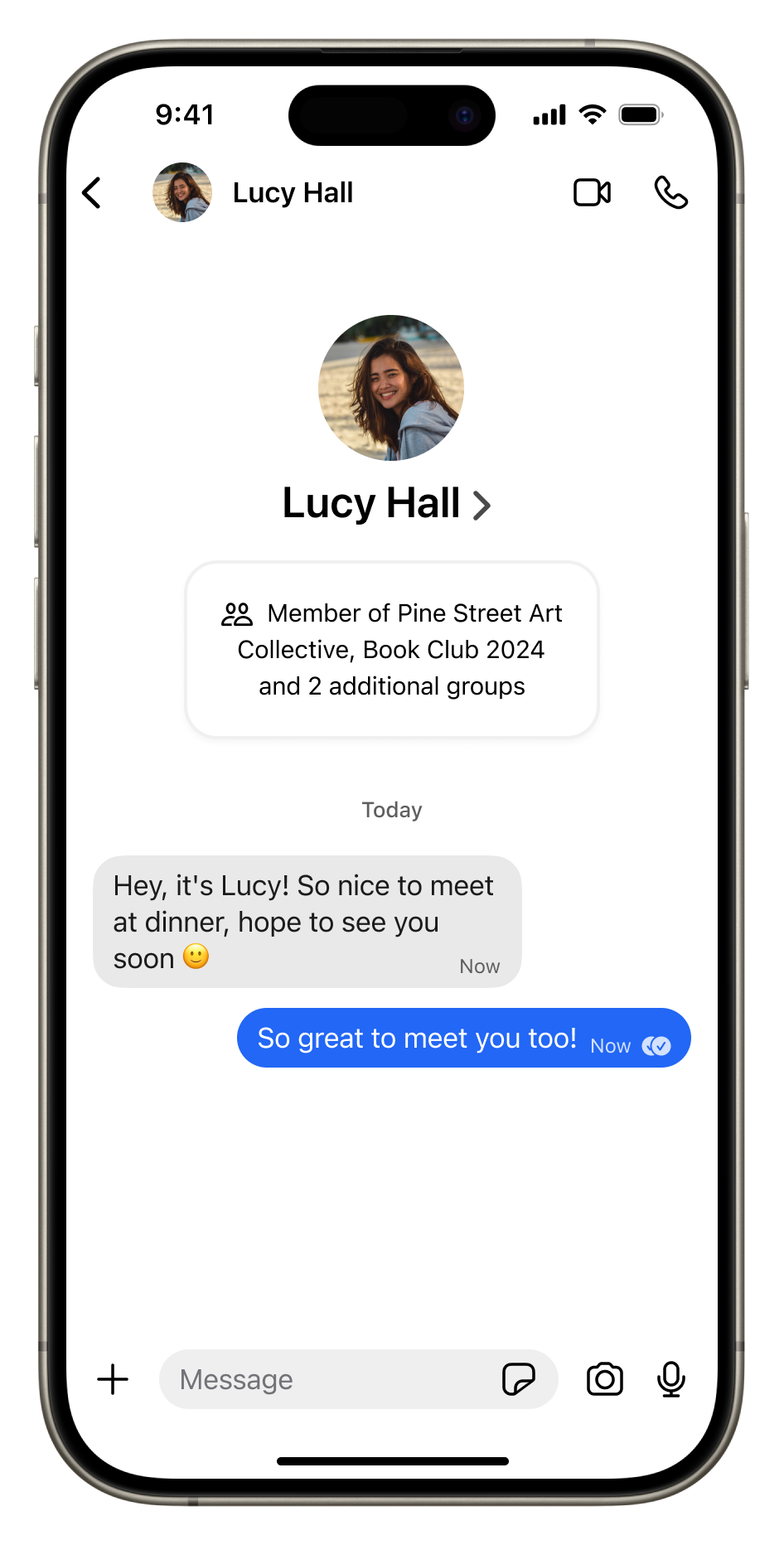This screenshot has height=1545, width=784.
Task: Open Lucy Hall's profile from the header name
Action: pyautogui.click(x=293, y=193)
